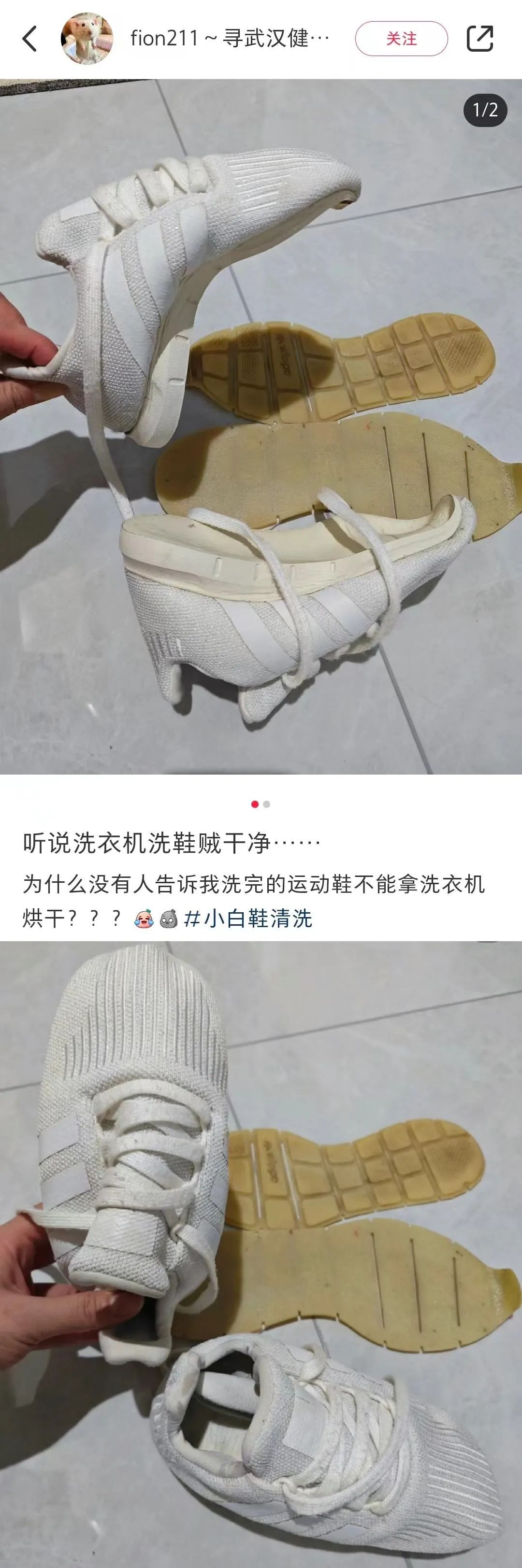Open the first shoe photo full screen
Viewport: 522px width, 1568px height.
[261, 426]
